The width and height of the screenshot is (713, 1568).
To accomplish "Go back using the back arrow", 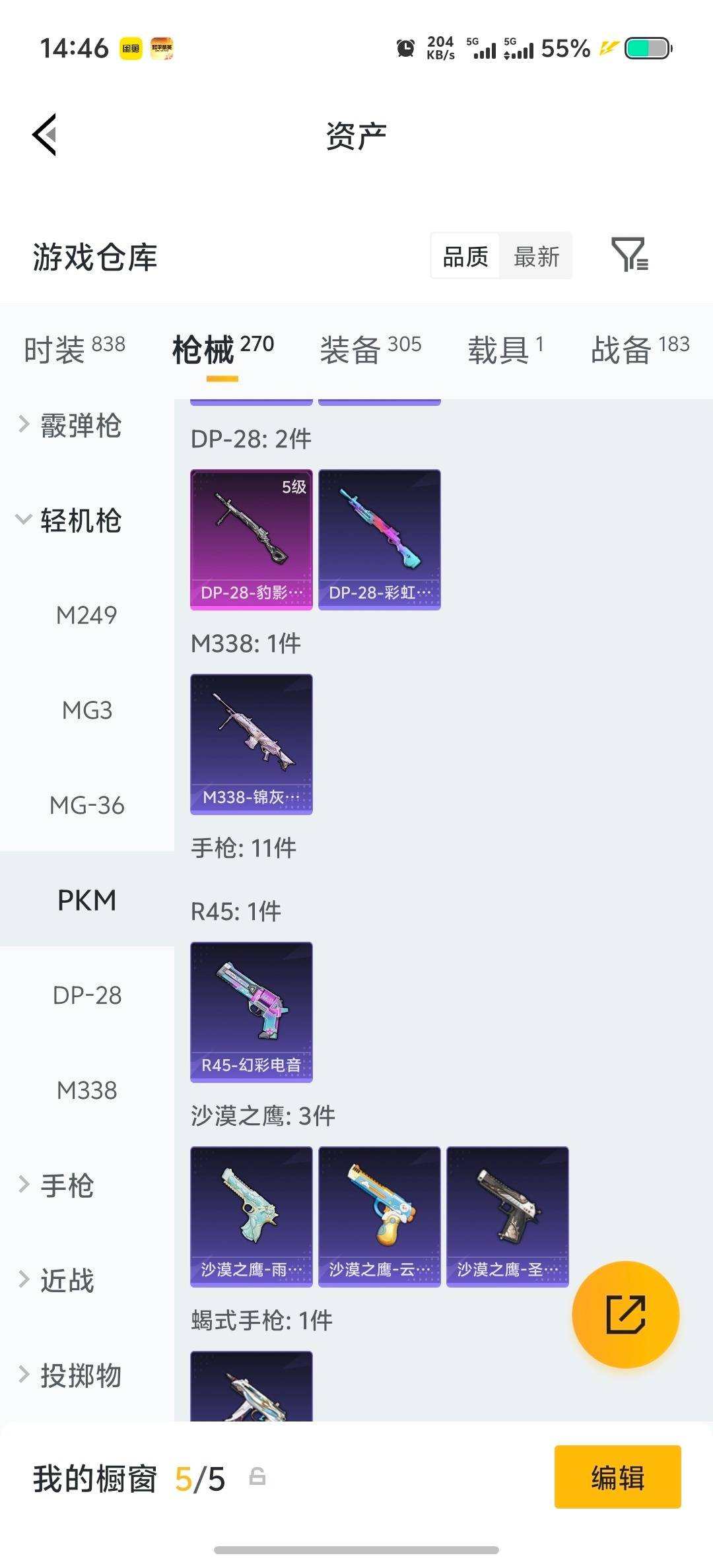I will click(x=44, y=134).
